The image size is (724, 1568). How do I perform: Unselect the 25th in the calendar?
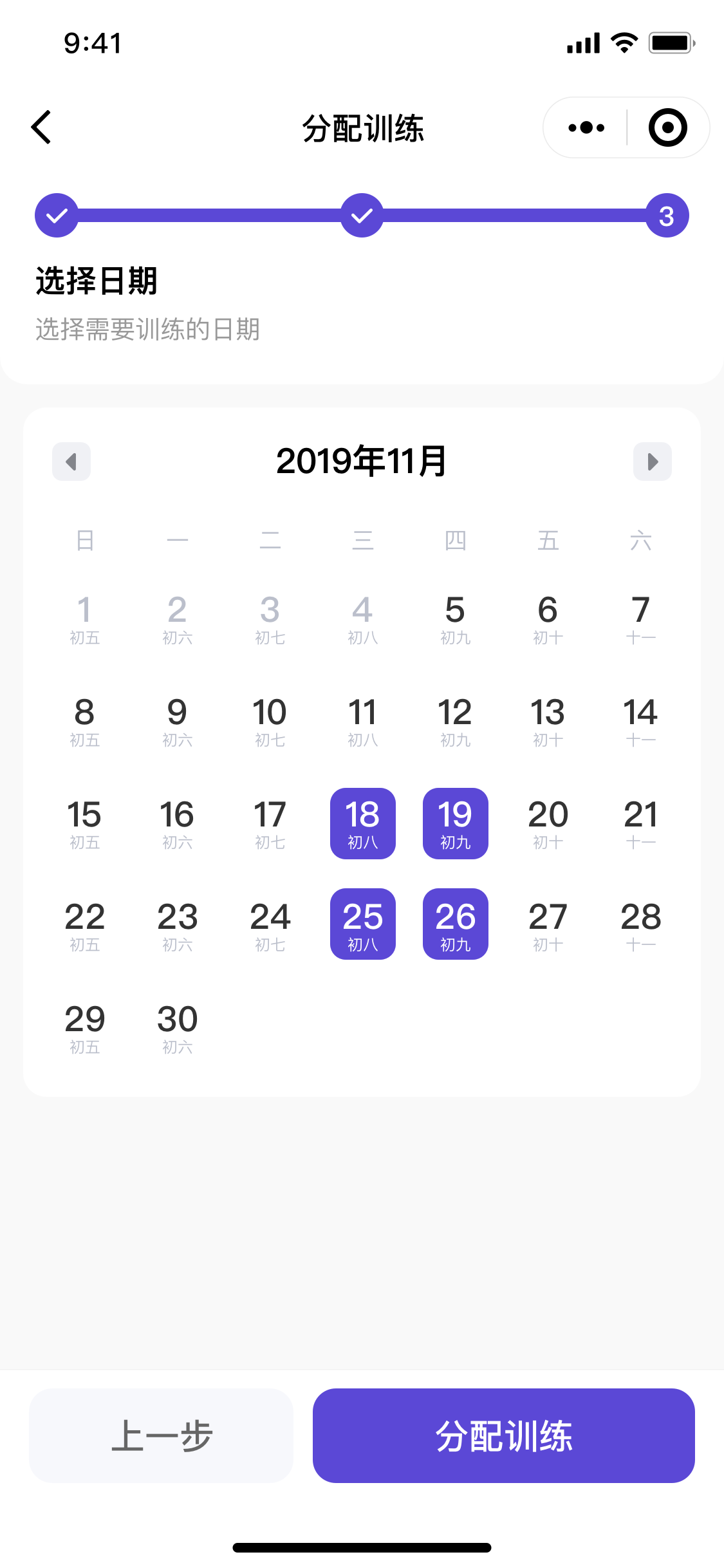pos(363,924)
